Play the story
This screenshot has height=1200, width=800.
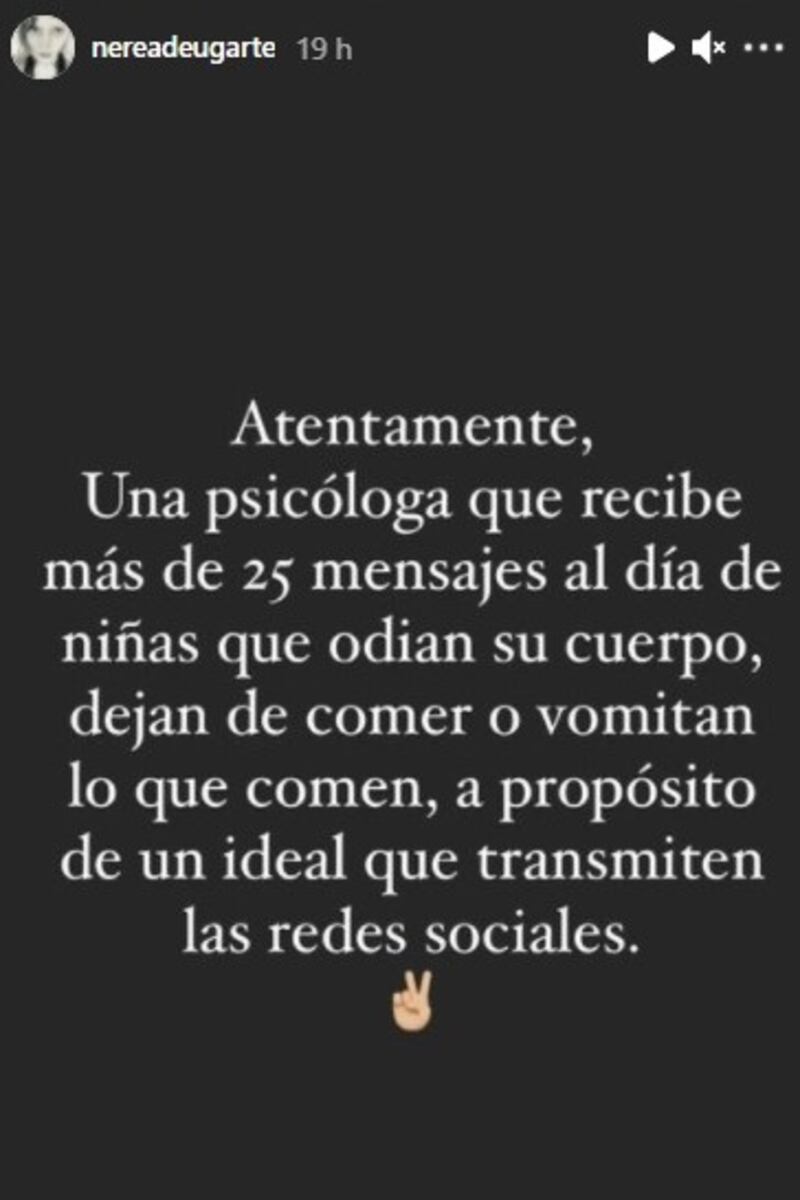click(x=659, y=47)
